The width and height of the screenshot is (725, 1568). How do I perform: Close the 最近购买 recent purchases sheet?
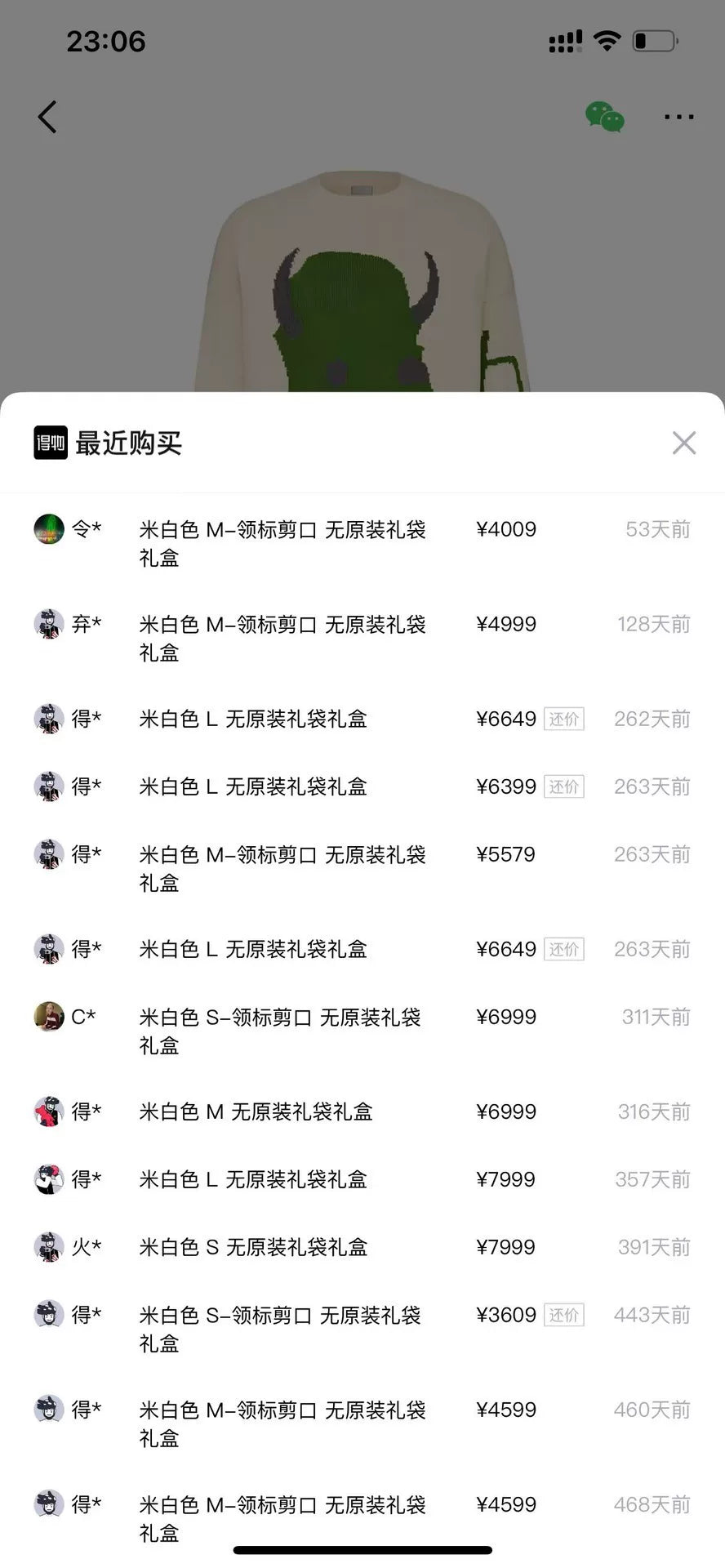point(683,443)
